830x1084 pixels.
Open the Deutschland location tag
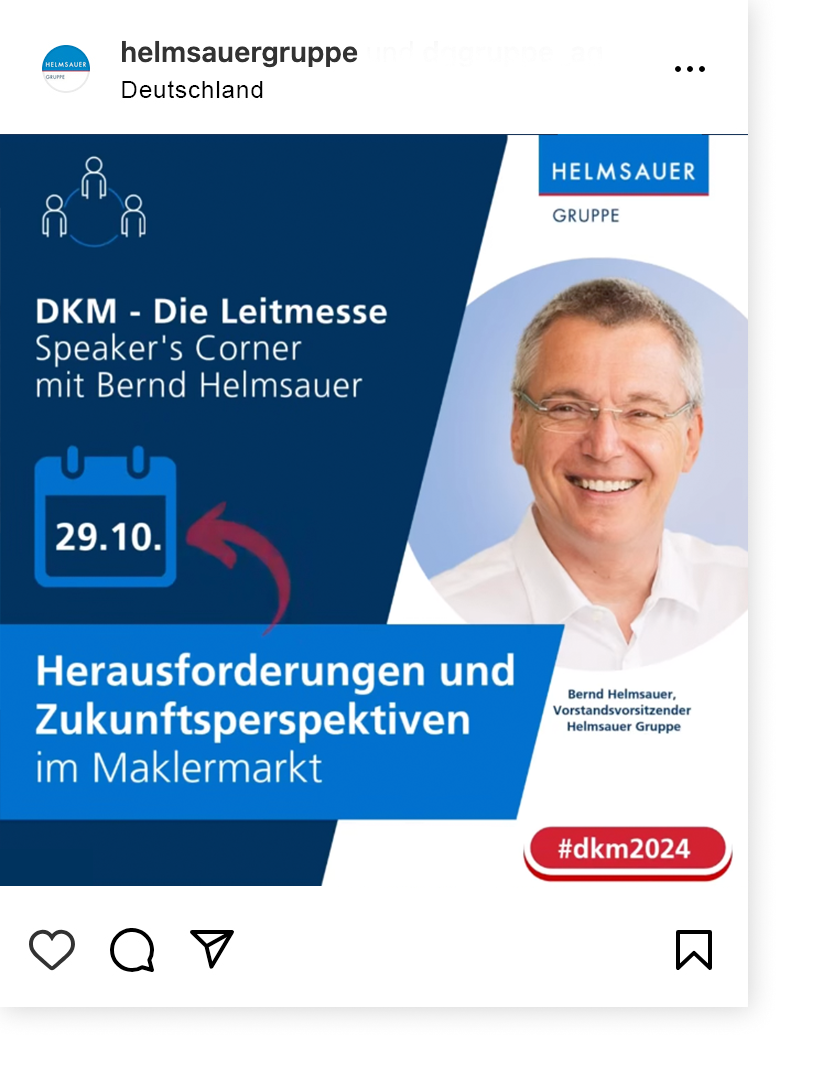(192, 90)
